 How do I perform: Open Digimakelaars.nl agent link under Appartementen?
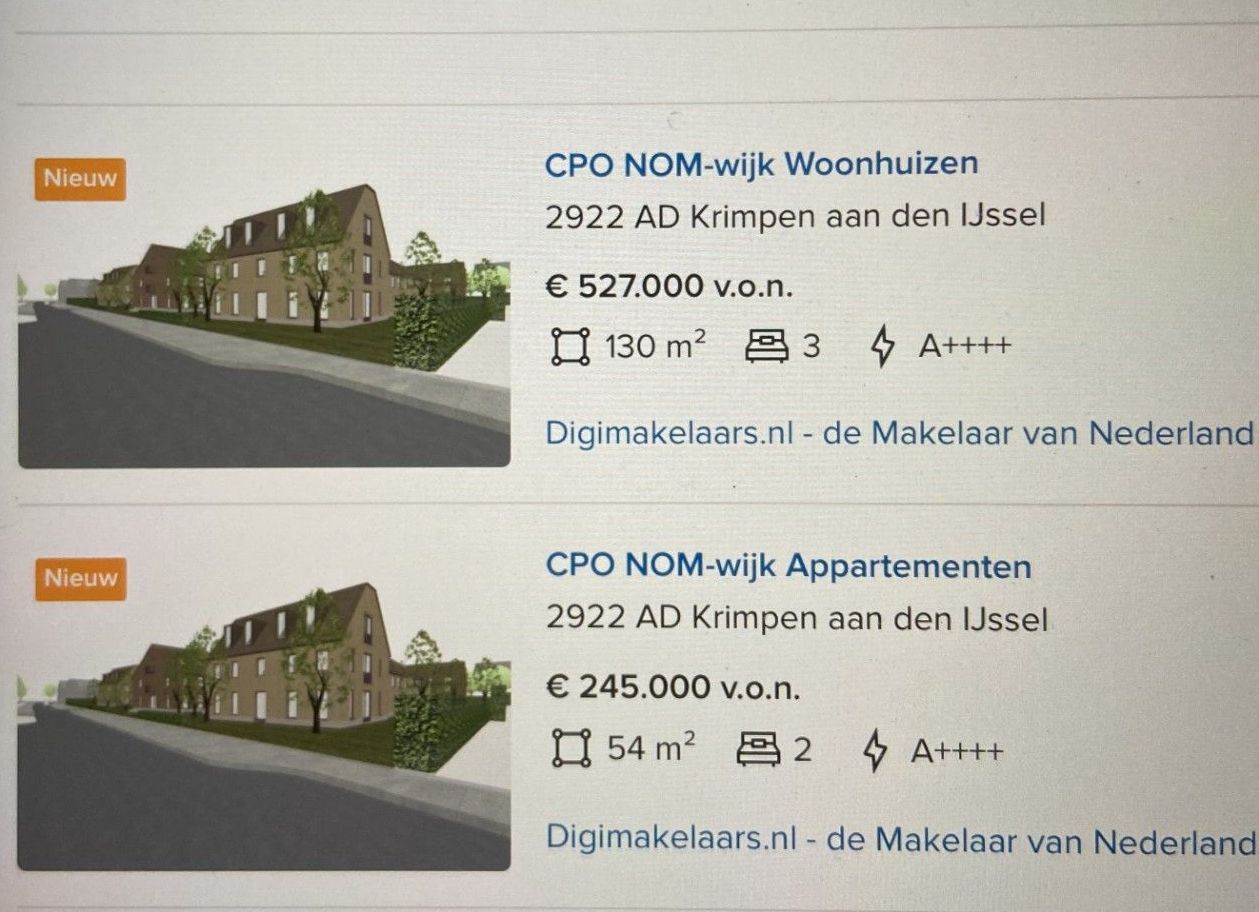click(x=900, y=839)
